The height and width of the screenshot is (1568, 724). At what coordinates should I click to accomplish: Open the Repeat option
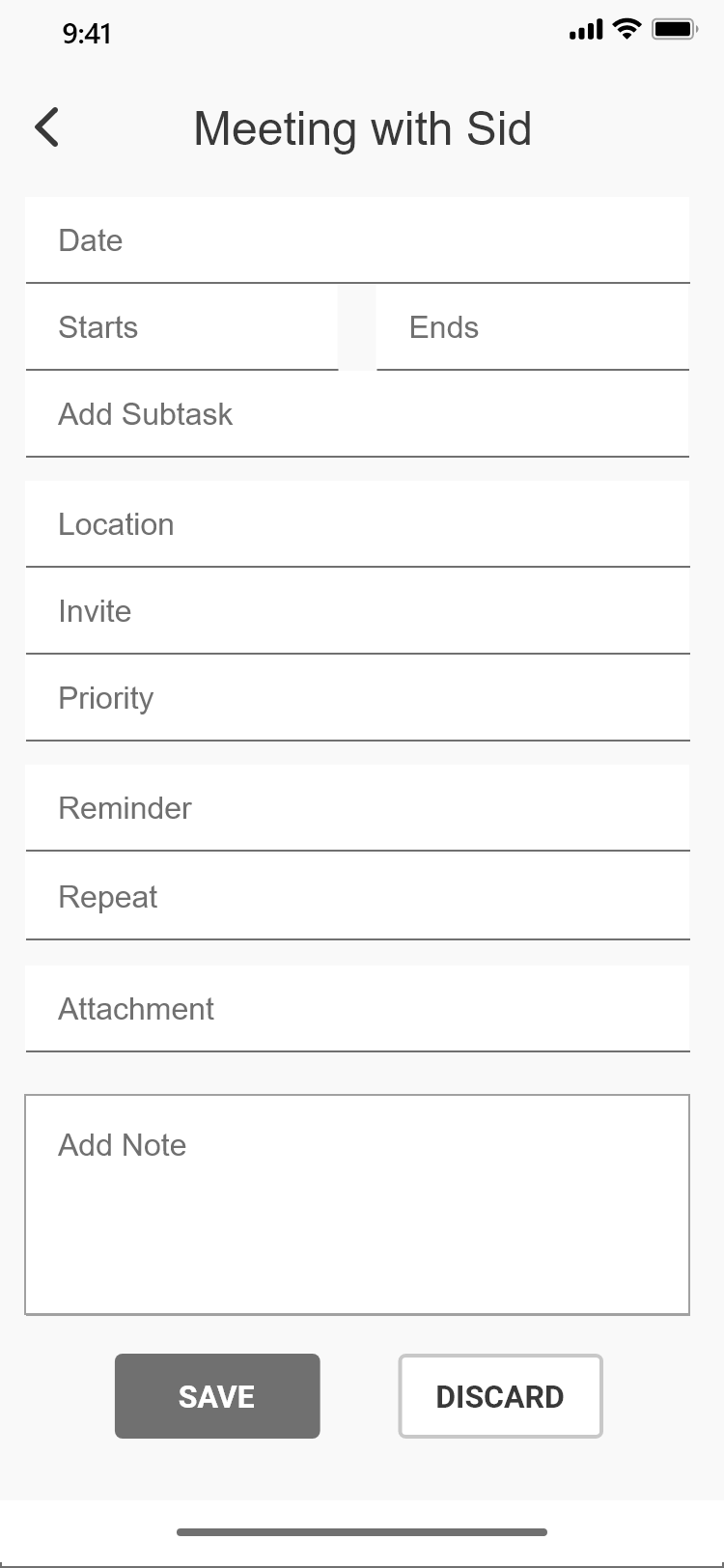pyautogui.click(x=357, y=896)
